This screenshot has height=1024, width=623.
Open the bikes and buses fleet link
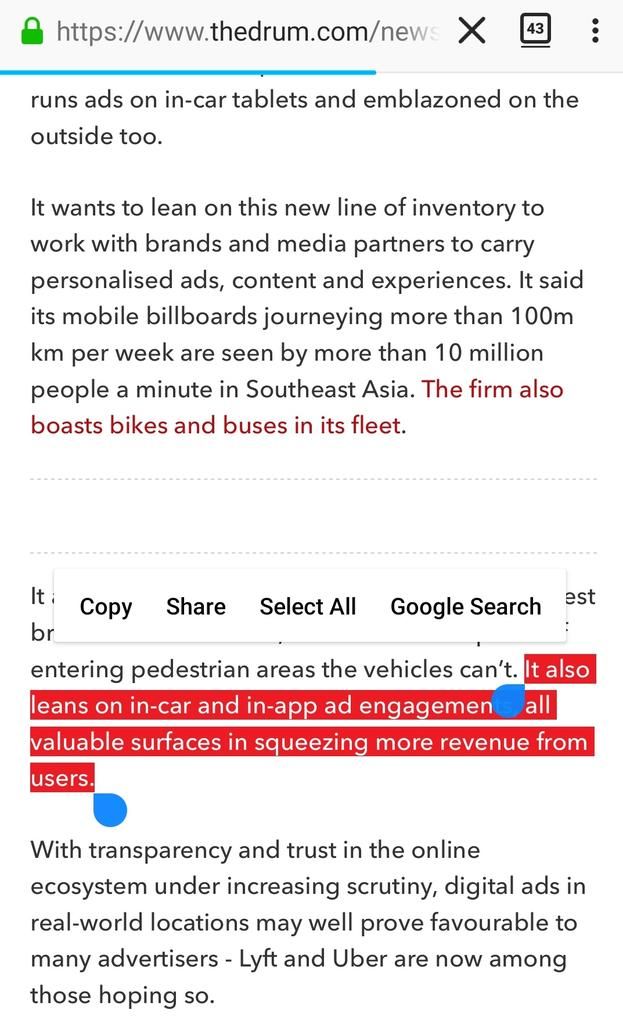pos(216,425)
